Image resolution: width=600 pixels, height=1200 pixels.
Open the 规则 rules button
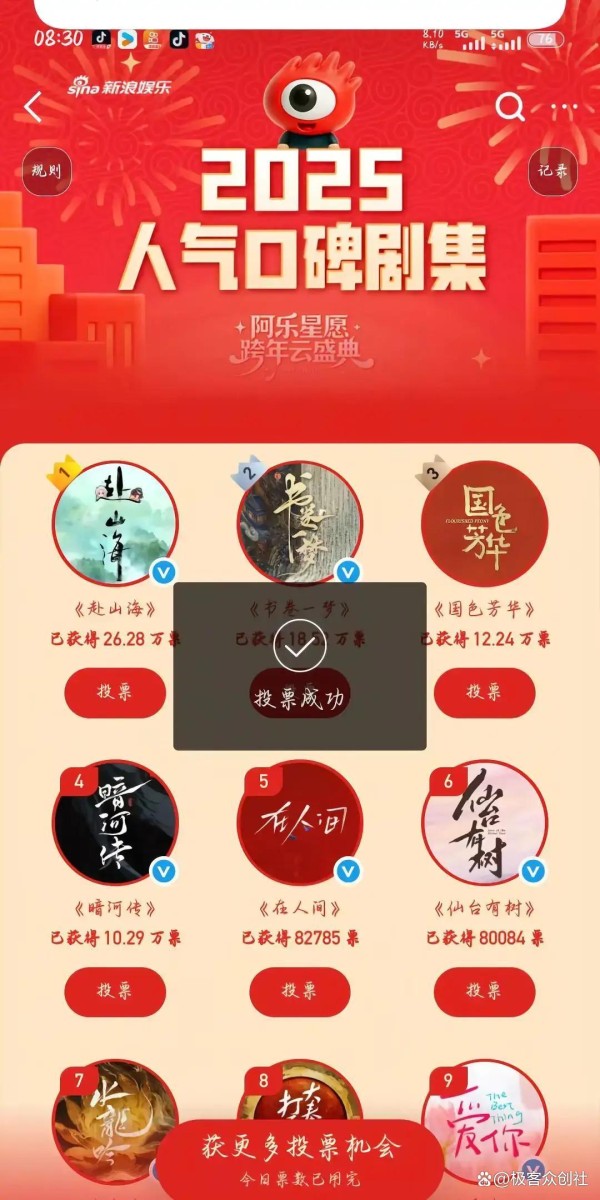(x=45, y=172)
